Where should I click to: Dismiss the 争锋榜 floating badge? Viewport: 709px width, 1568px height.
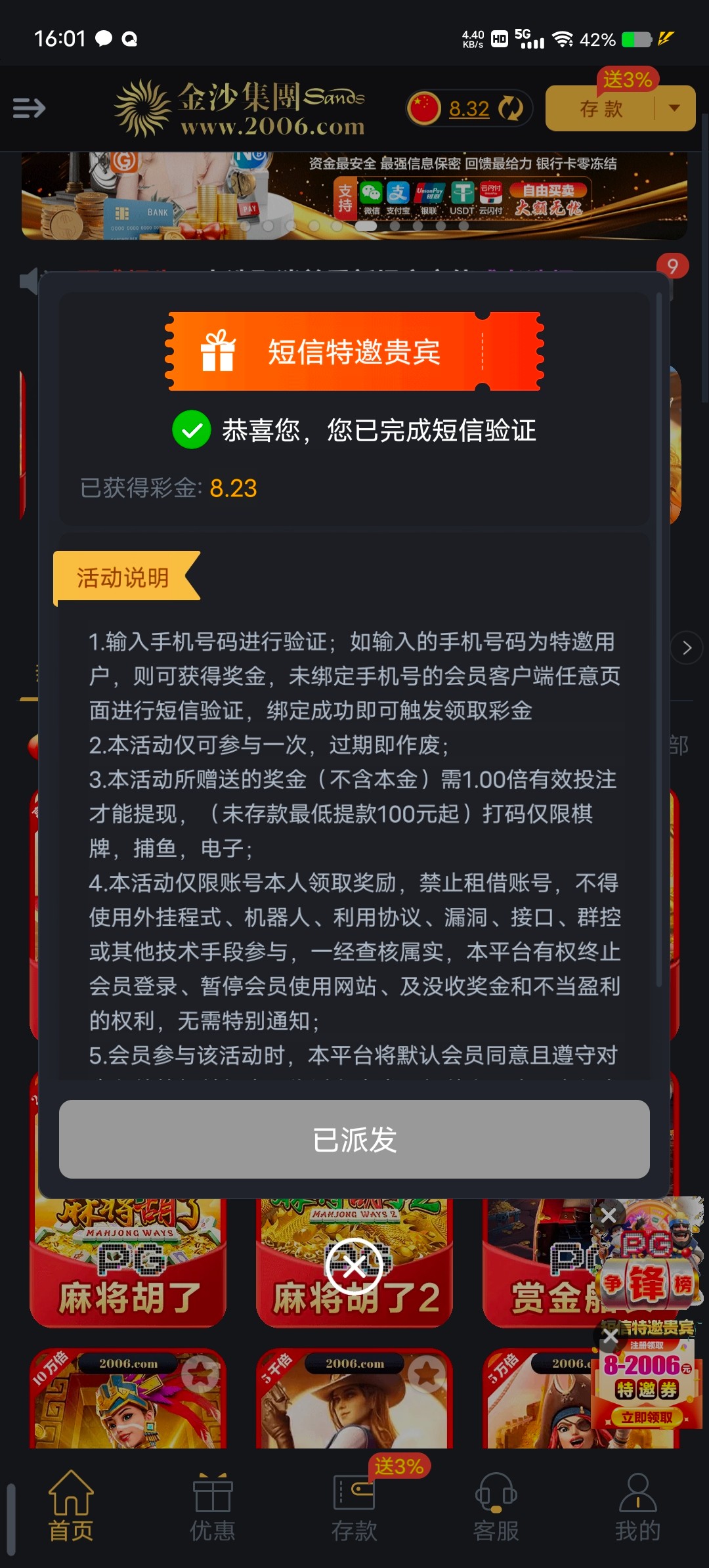609,1215
